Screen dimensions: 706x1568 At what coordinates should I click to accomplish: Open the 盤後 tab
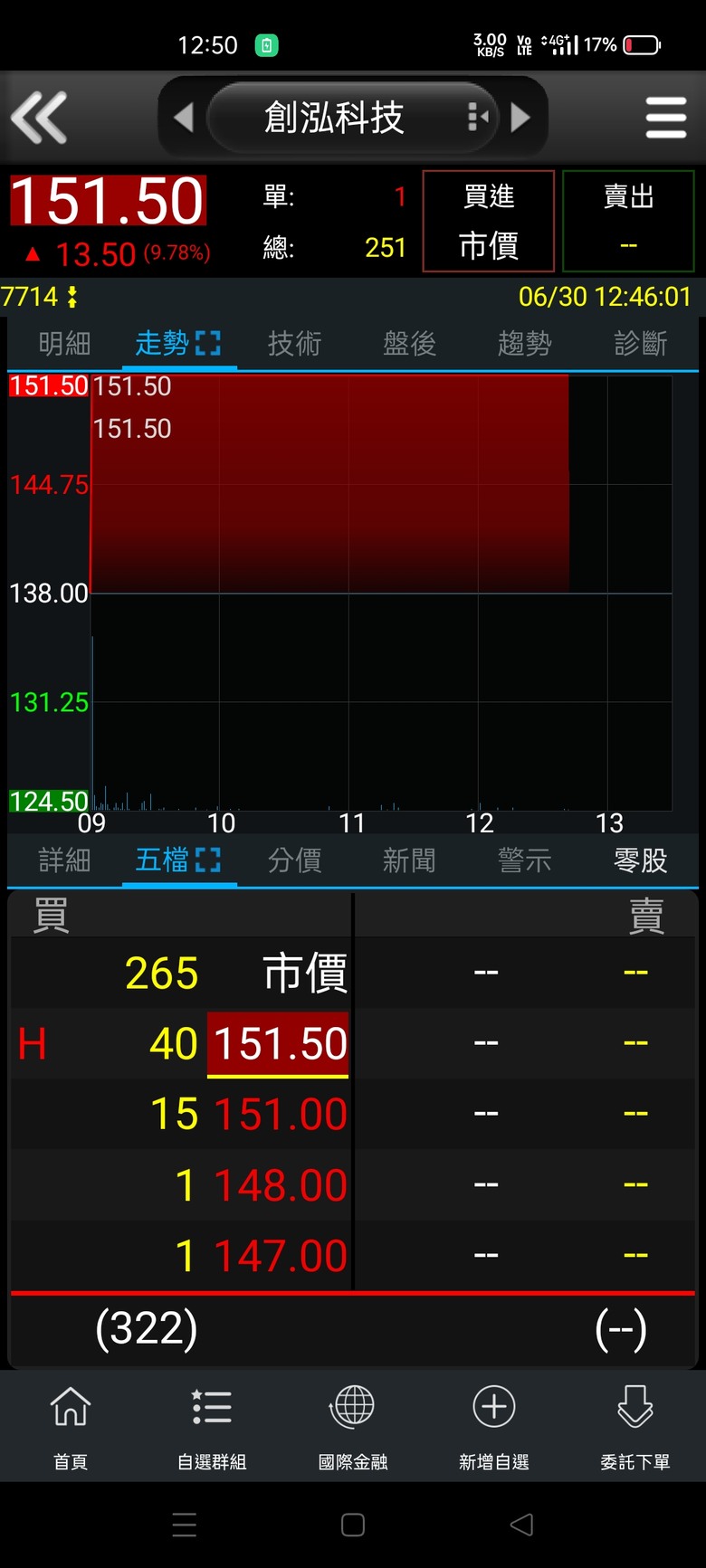409,344
